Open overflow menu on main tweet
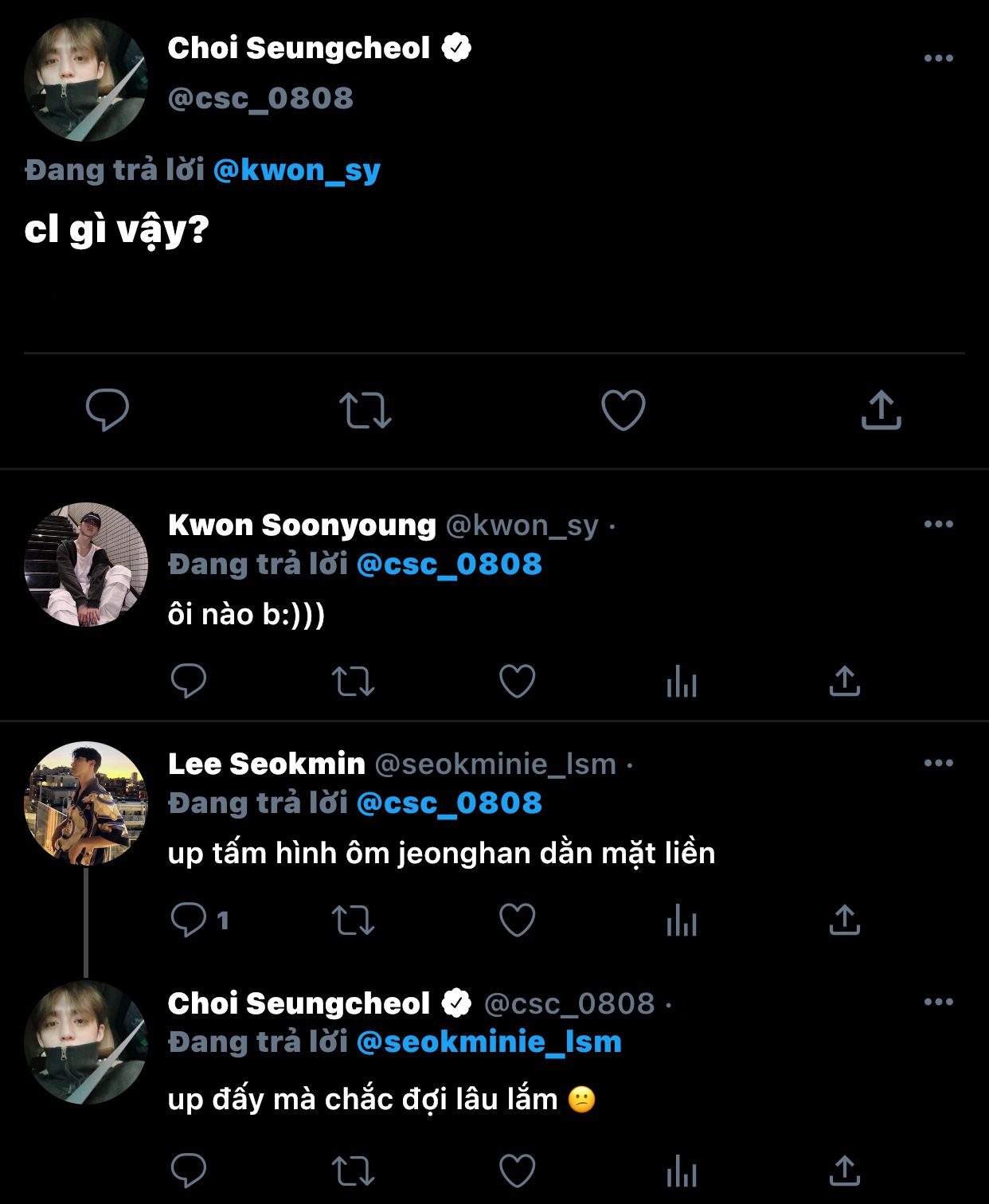The height and width of the screenshot is (1204, 989). (x=938, y=58)
